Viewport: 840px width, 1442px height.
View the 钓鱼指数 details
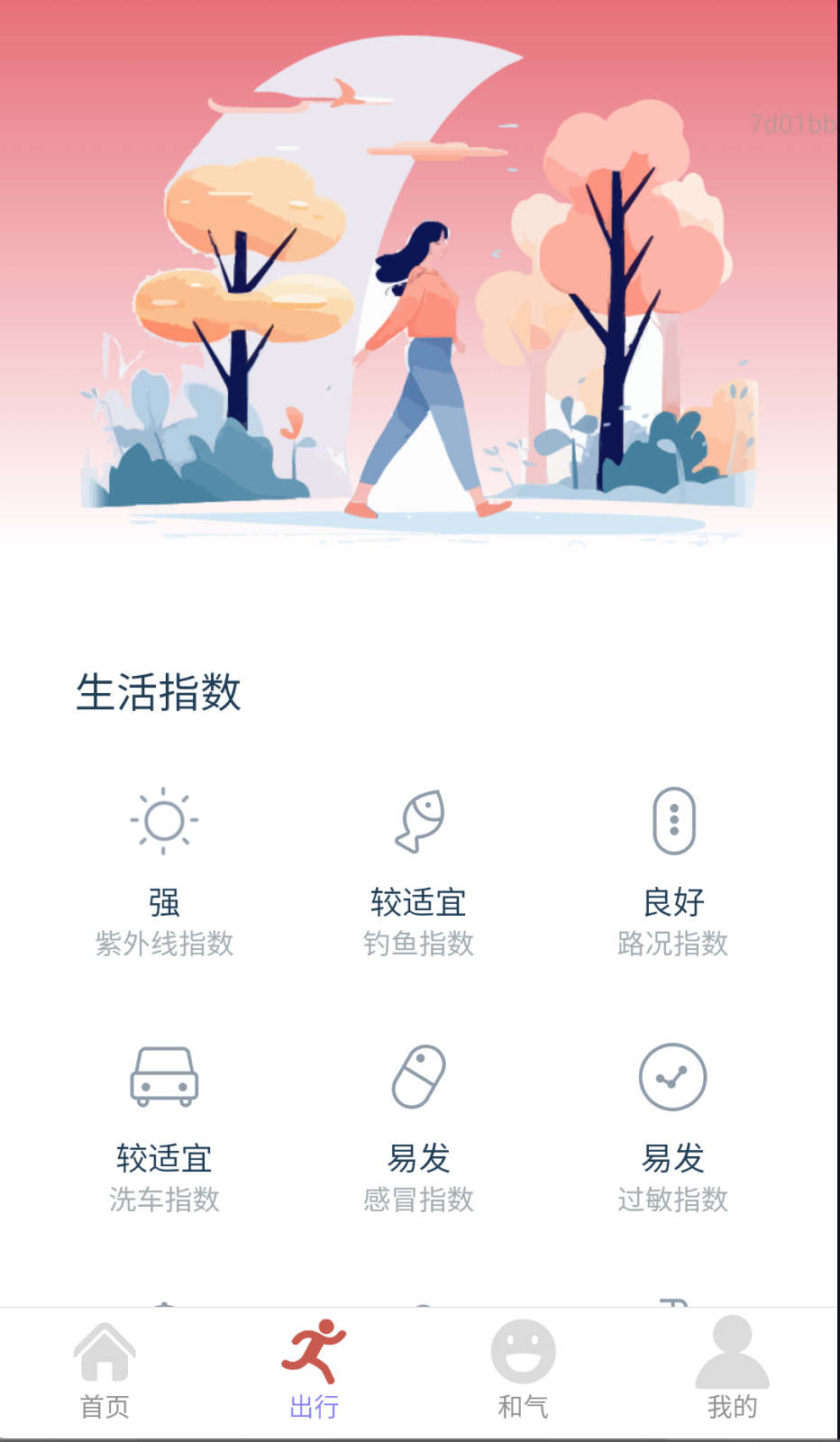419,872
